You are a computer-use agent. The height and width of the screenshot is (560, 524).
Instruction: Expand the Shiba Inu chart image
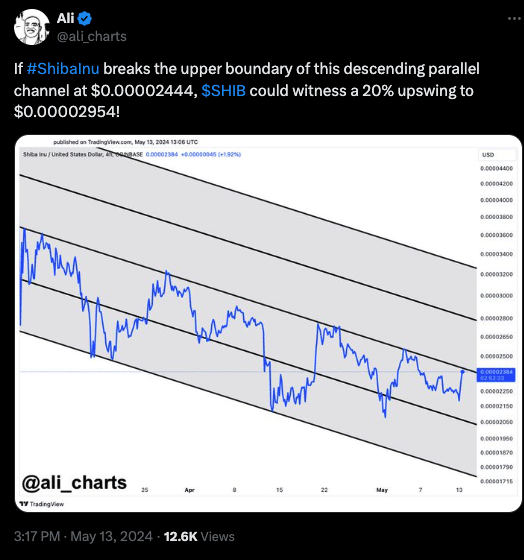click(268, 323)
